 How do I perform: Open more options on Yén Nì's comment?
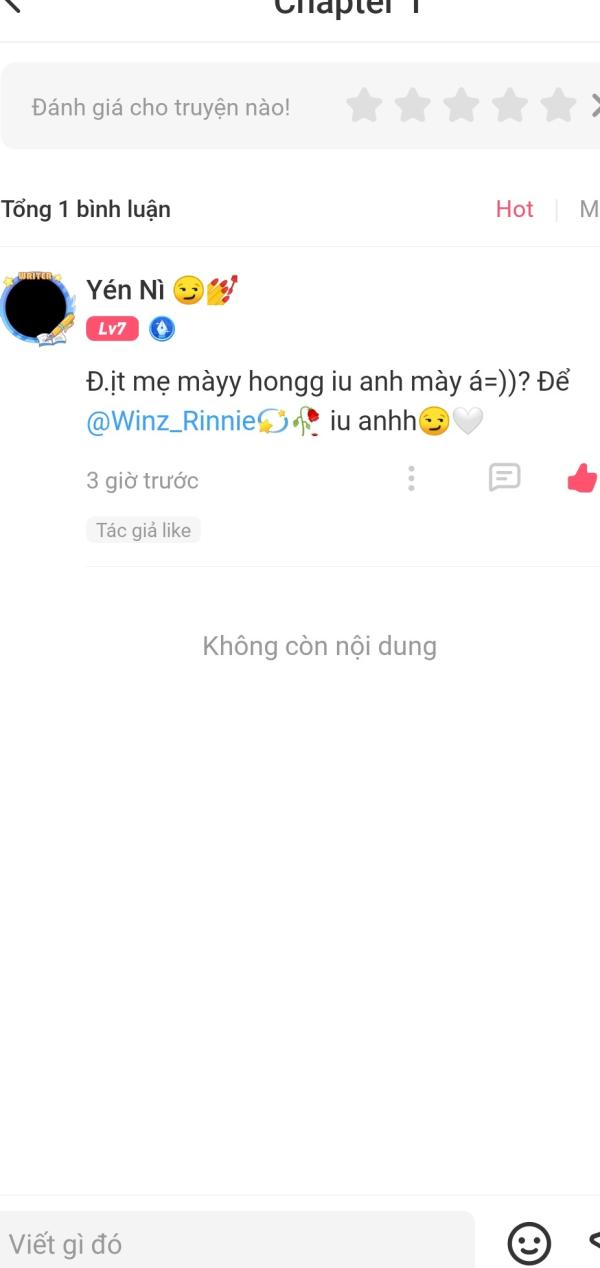pos(411,479)
